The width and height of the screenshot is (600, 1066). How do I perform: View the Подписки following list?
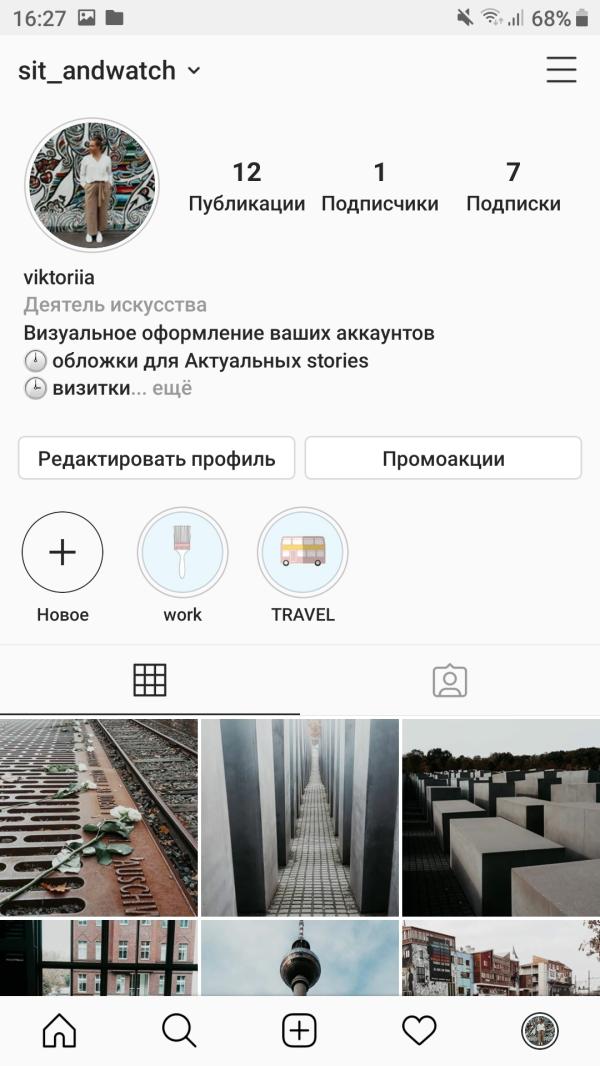(514, 186)
